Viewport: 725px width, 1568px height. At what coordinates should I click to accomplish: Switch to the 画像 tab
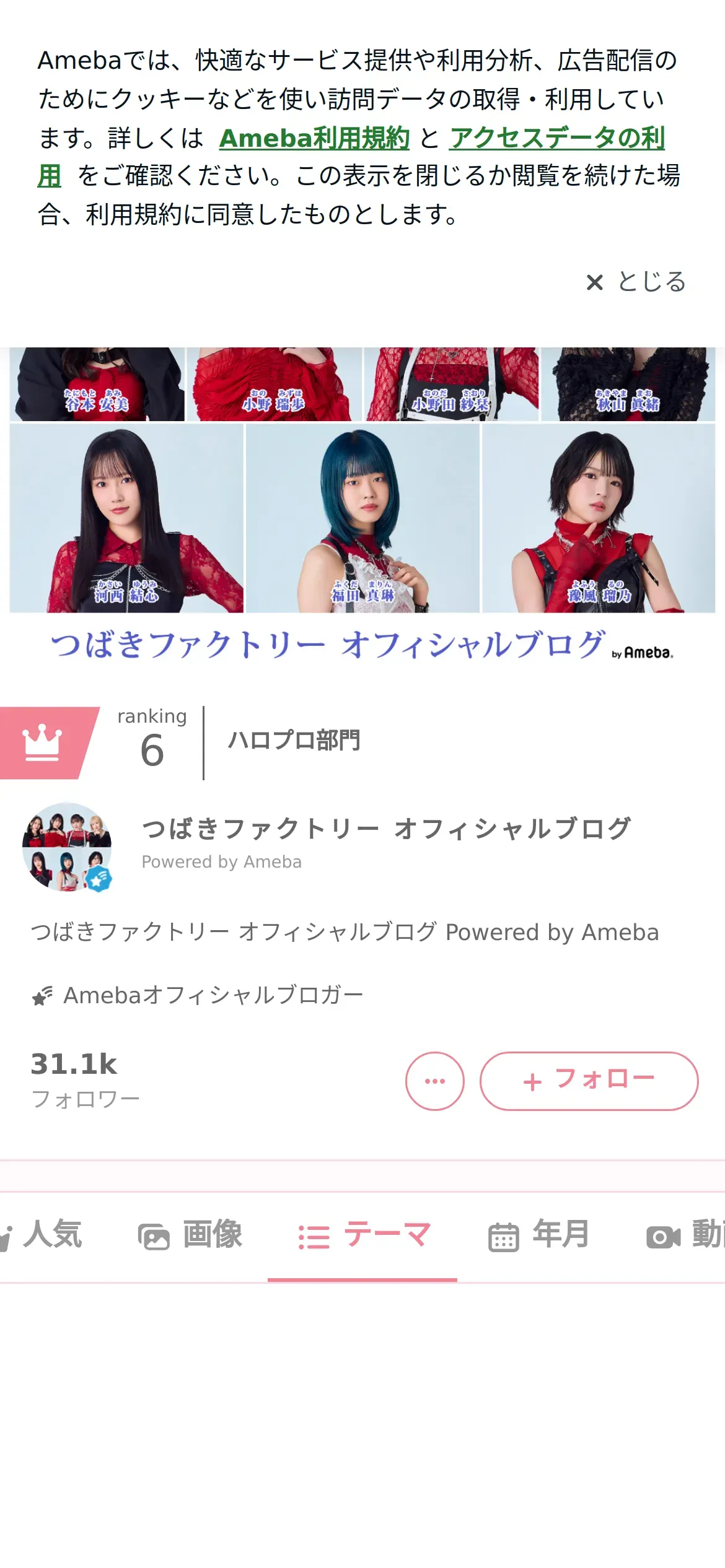tap(190, 1235)
